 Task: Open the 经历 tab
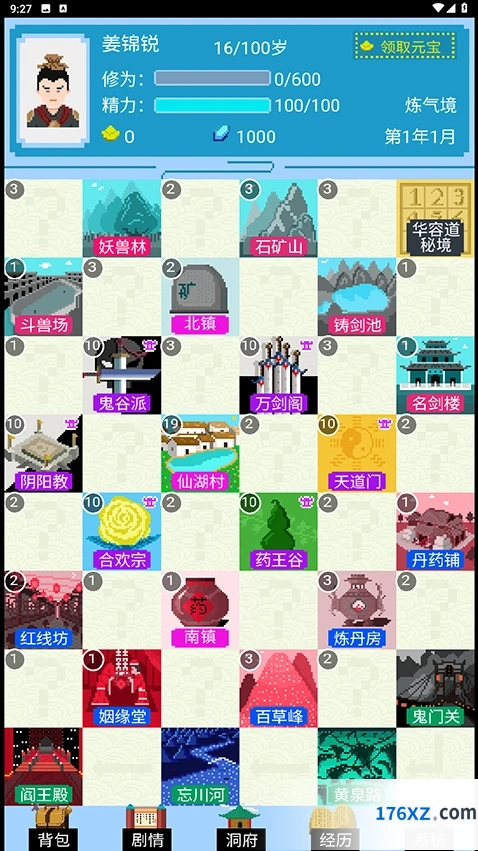(x=335, y=827)
